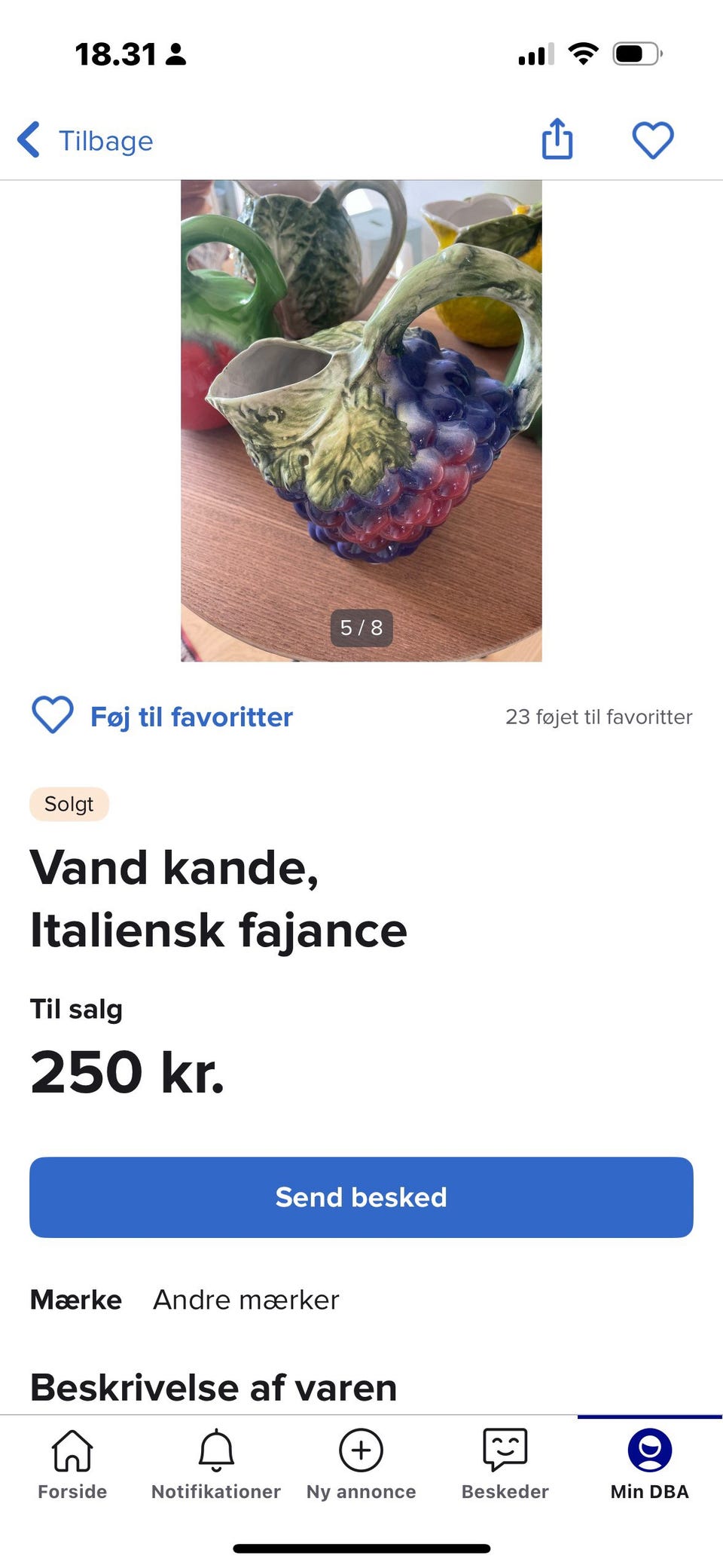Toggle the top-right favorite heart
This screenshot has width=723, height=1568.
click(x=652, y=140)
